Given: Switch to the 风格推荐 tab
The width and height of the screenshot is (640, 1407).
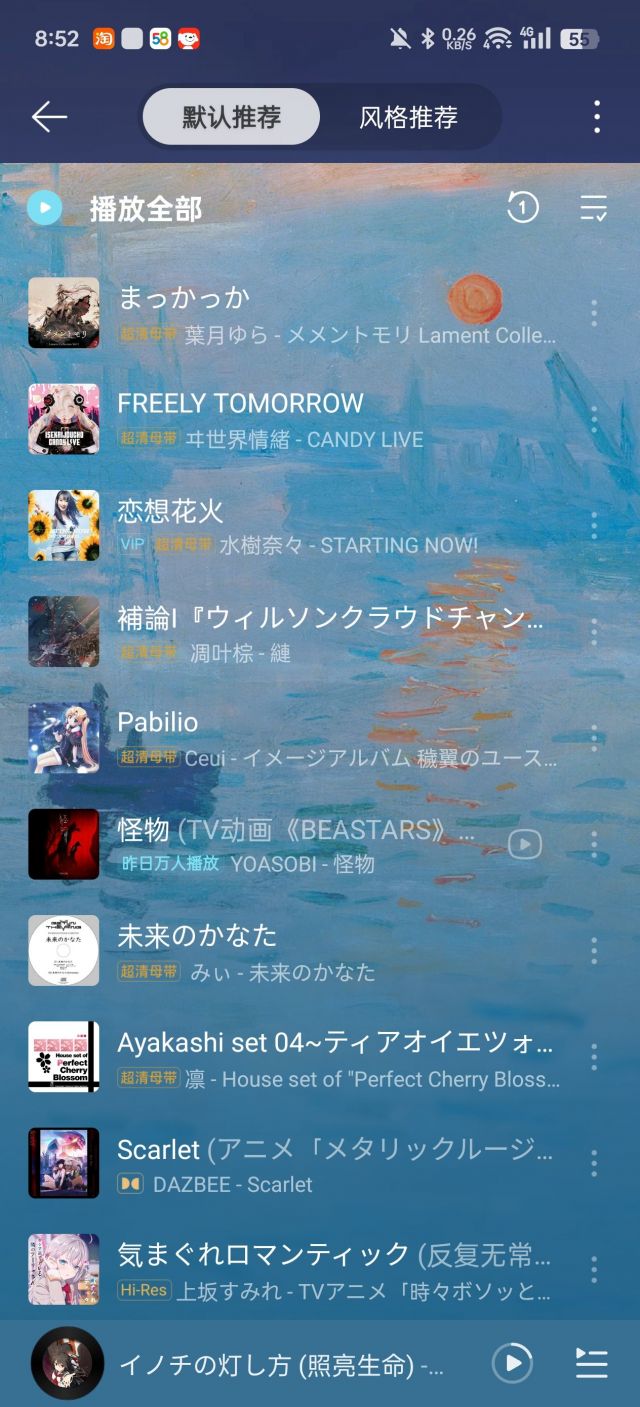Looking at the screenshot, I should pos(408,117).
